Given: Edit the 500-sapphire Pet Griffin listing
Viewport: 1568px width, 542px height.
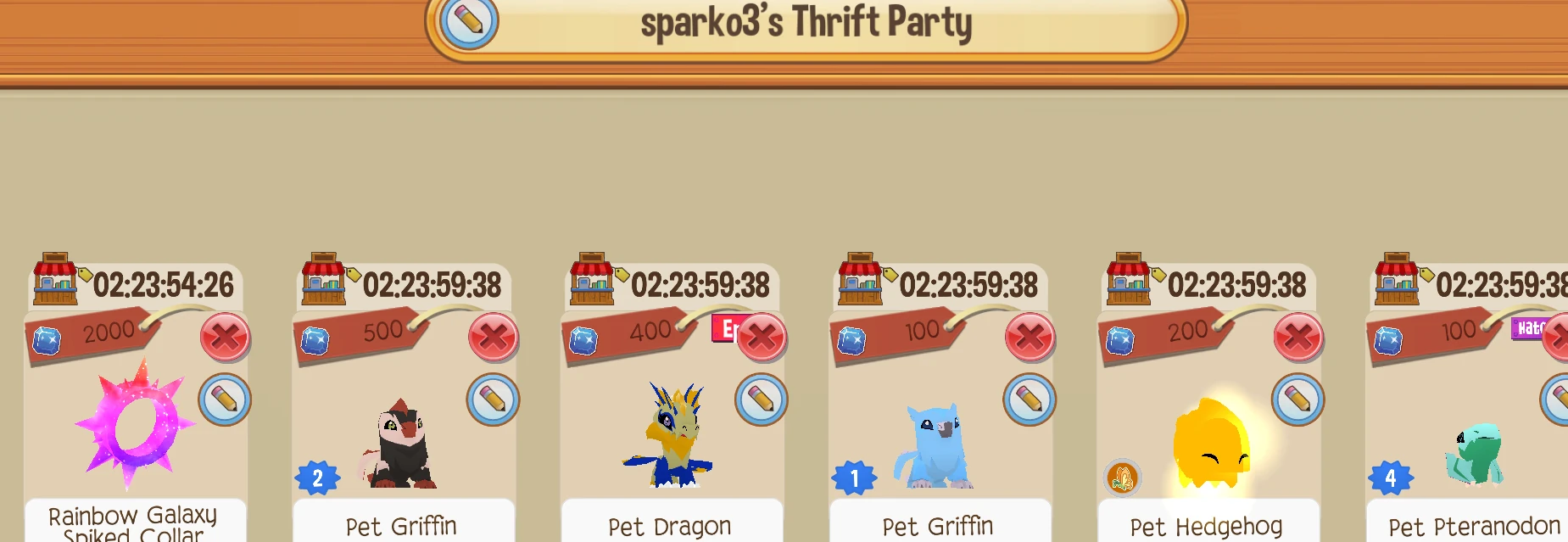Looking at the screenshot, I should [x=493, y=400].
